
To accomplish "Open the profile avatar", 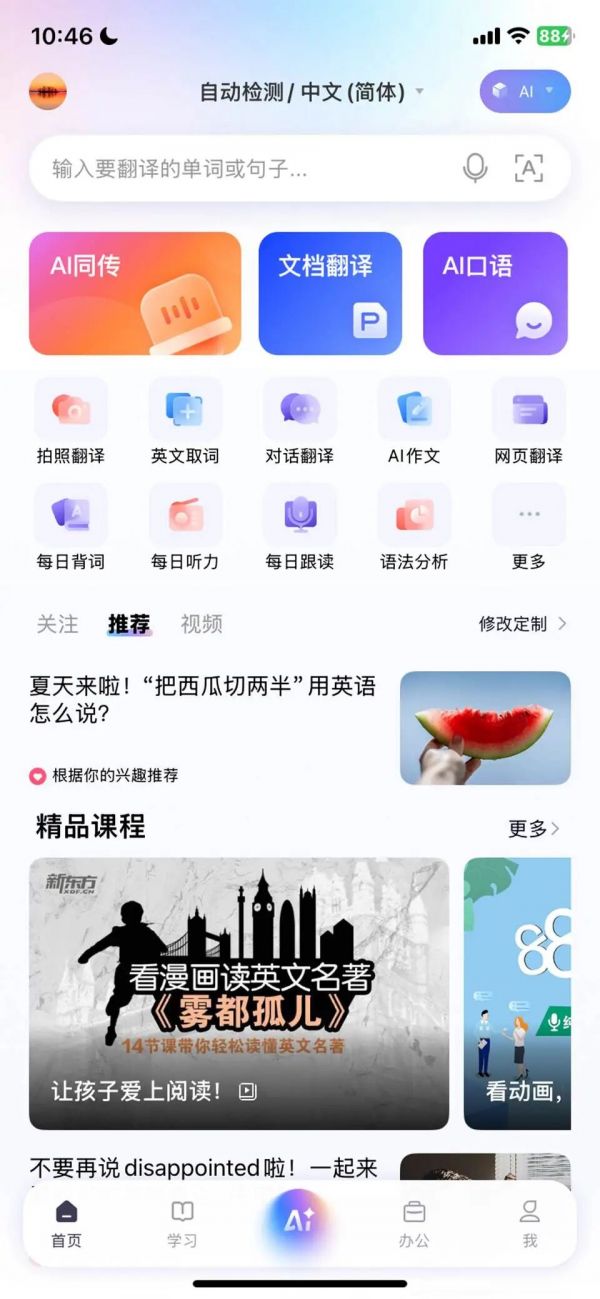I will (x=48, y=92).
